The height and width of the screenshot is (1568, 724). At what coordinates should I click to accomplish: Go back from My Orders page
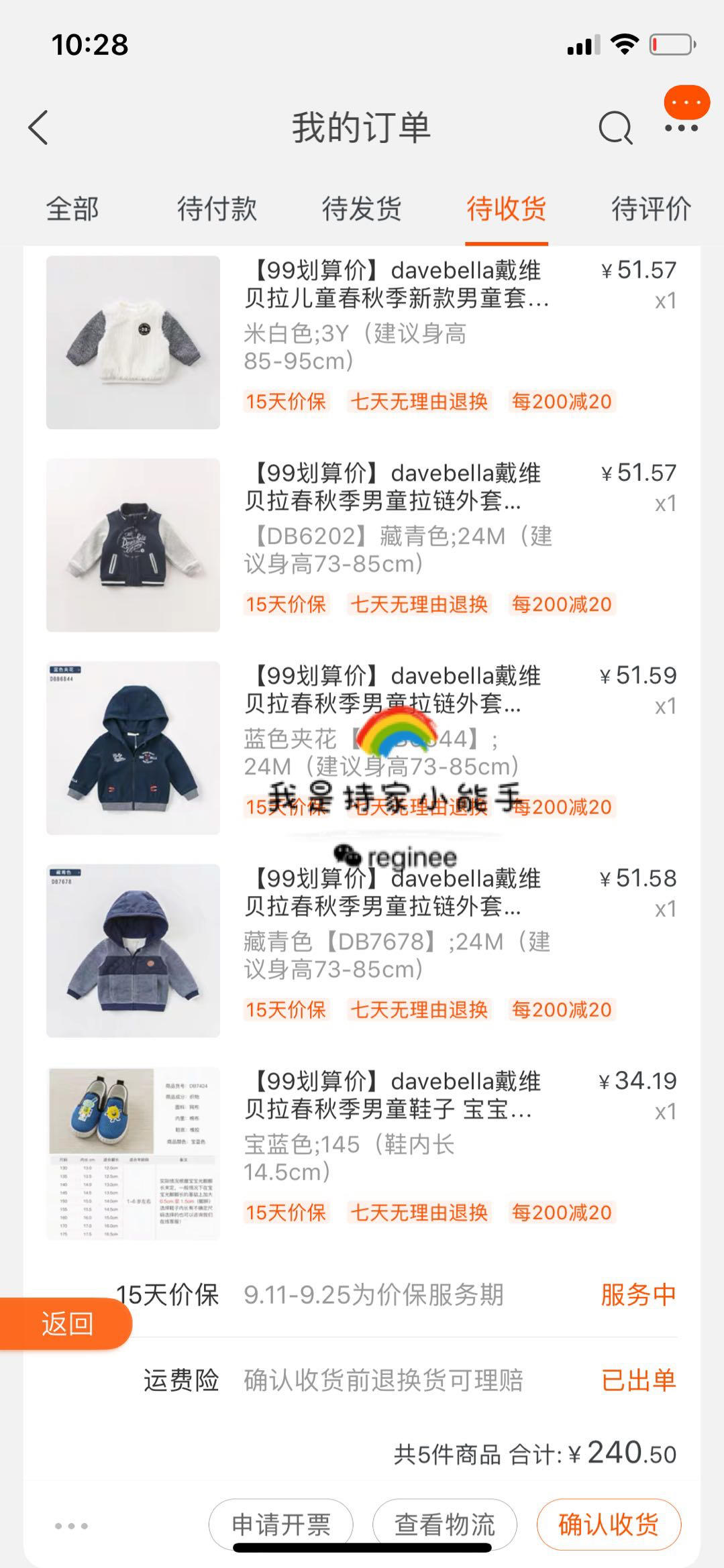[38, 127]
